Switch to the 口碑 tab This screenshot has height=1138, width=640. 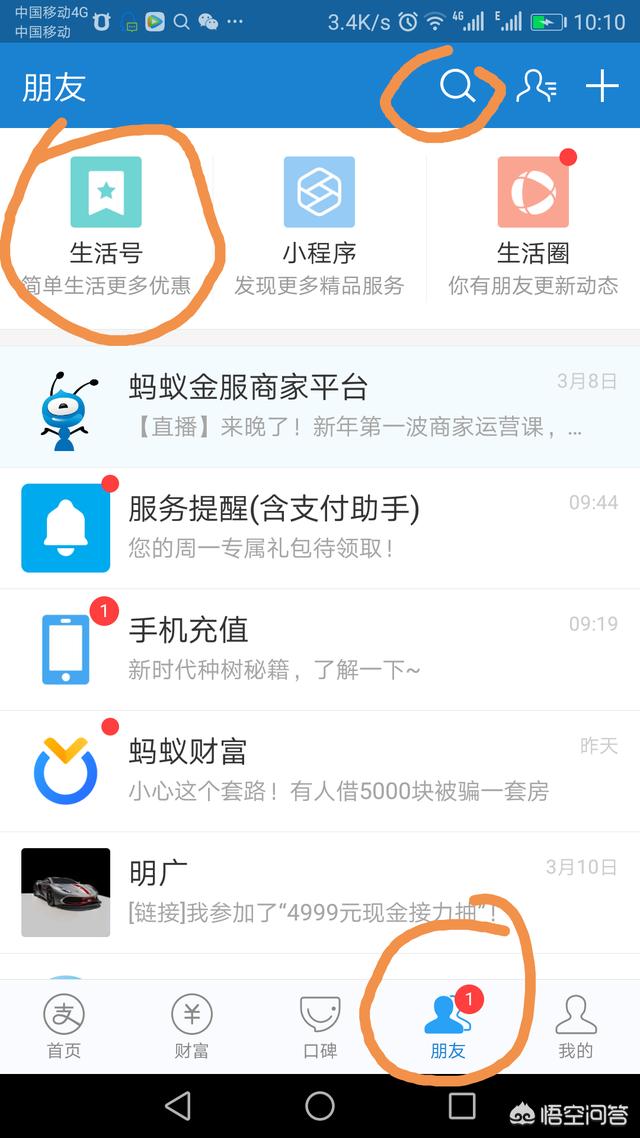(320, 1027)
